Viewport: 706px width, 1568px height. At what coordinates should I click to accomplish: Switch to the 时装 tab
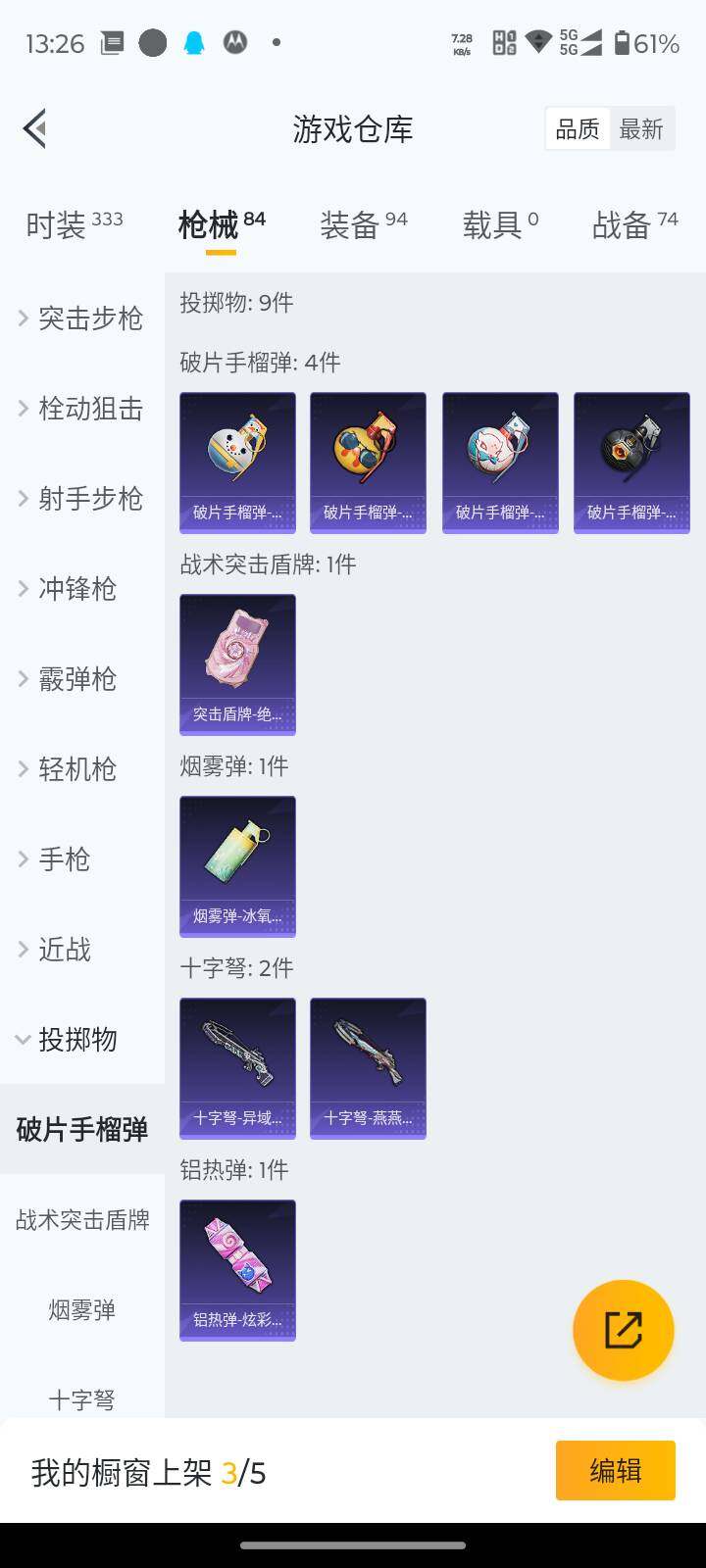point(74,224)
